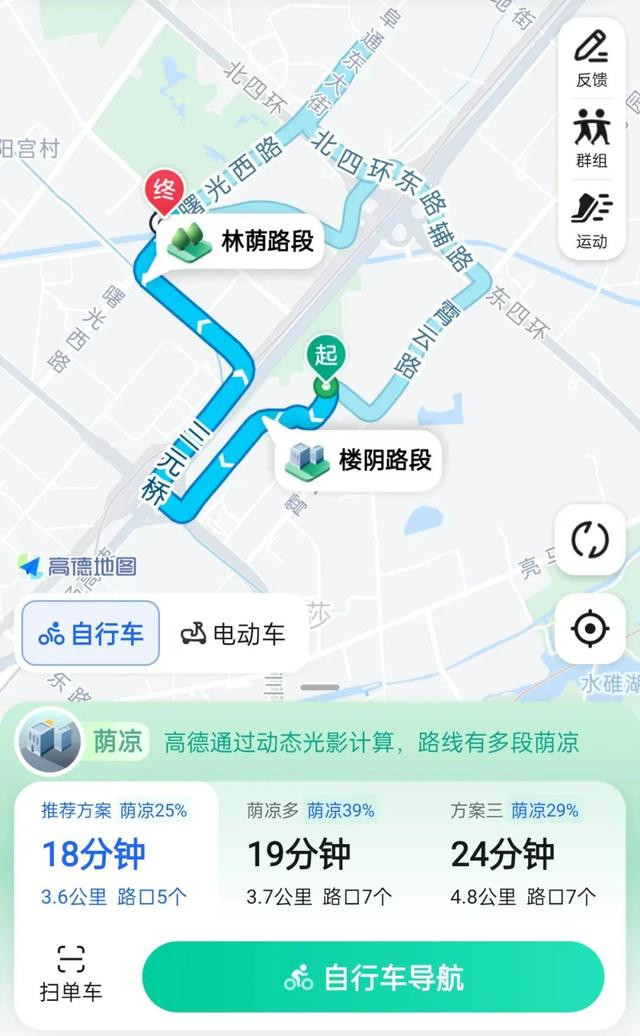Select the 自行车 bicycle mode
The width and height of the screenshot is (640, 1036).
point(91,634)
